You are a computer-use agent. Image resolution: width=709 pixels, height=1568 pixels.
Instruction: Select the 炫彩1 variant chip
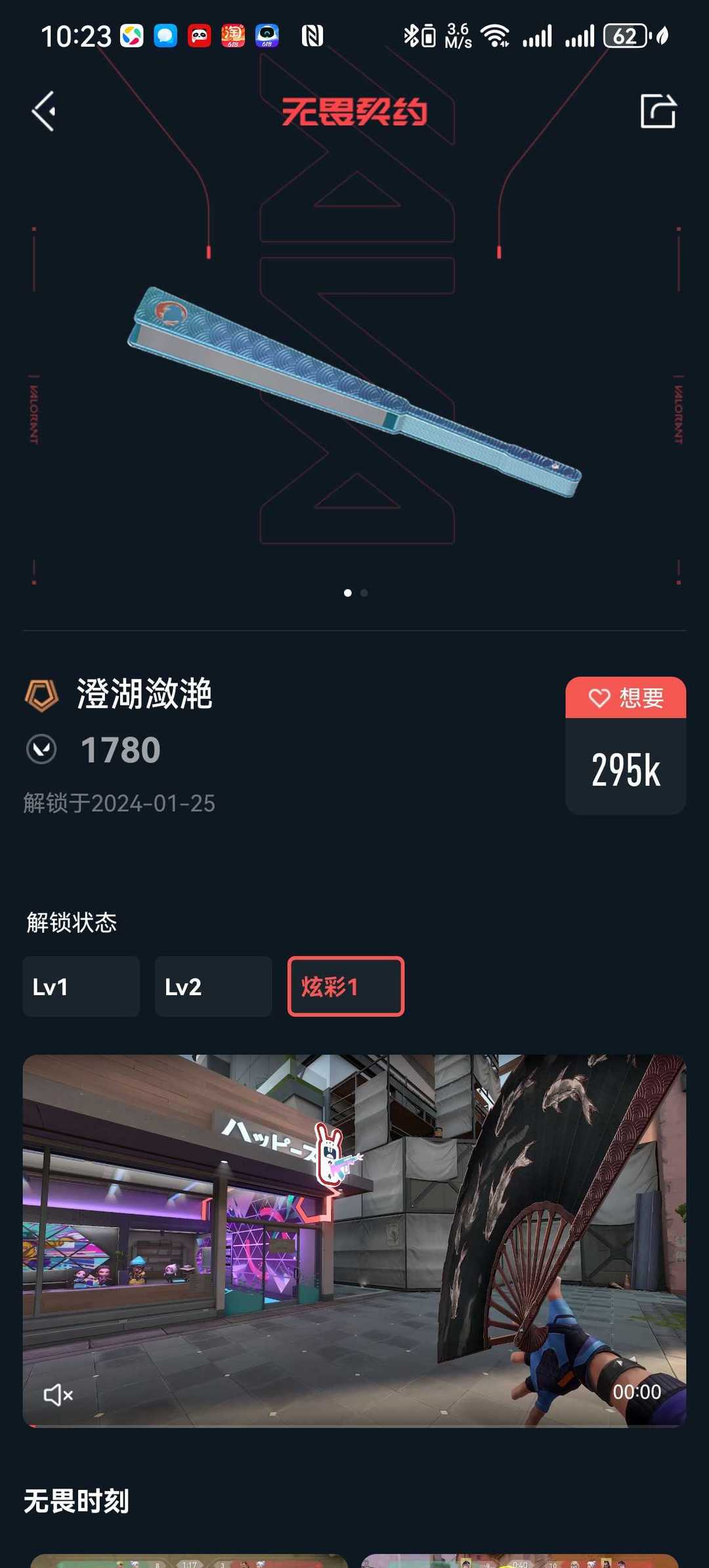[x=346, y=987]
